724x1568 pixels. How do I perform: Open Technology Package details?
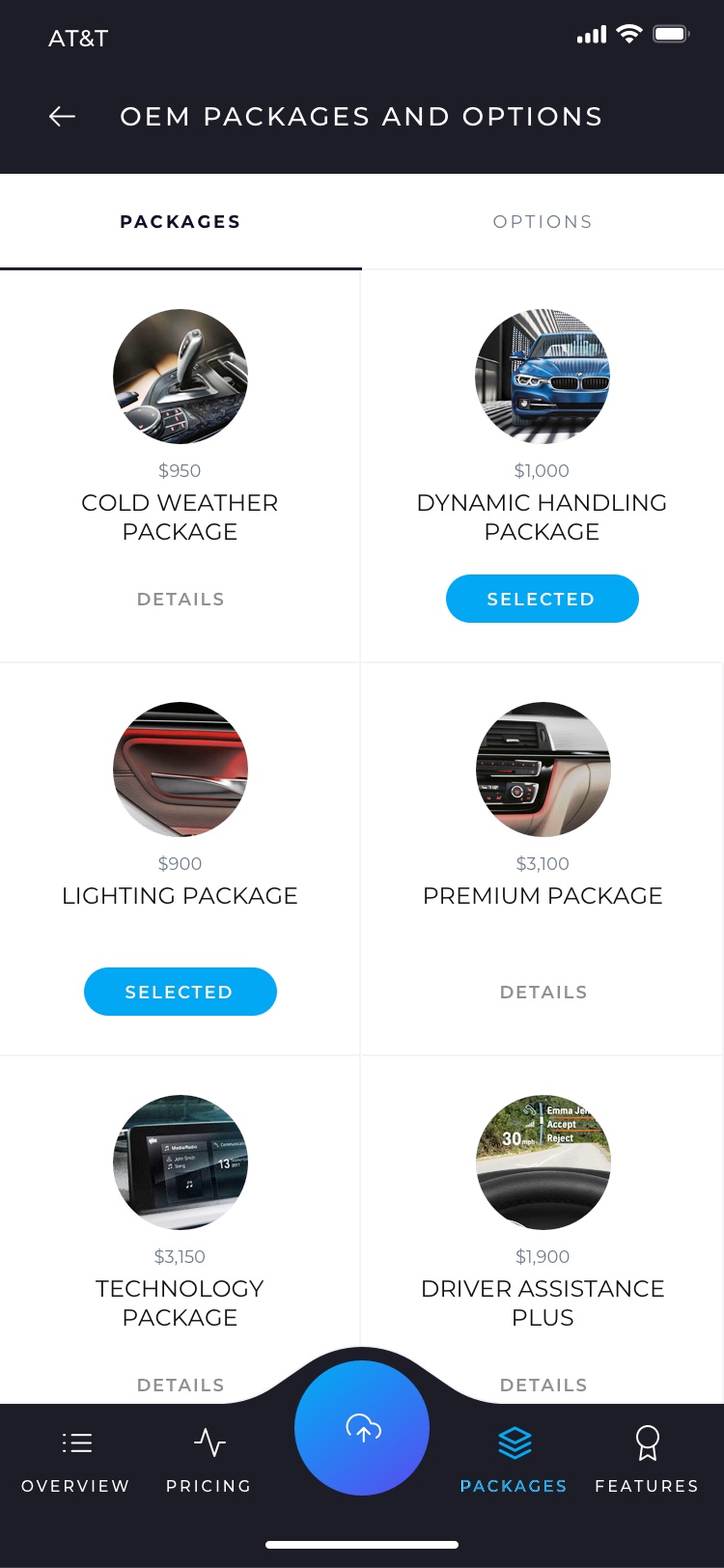181,1385
